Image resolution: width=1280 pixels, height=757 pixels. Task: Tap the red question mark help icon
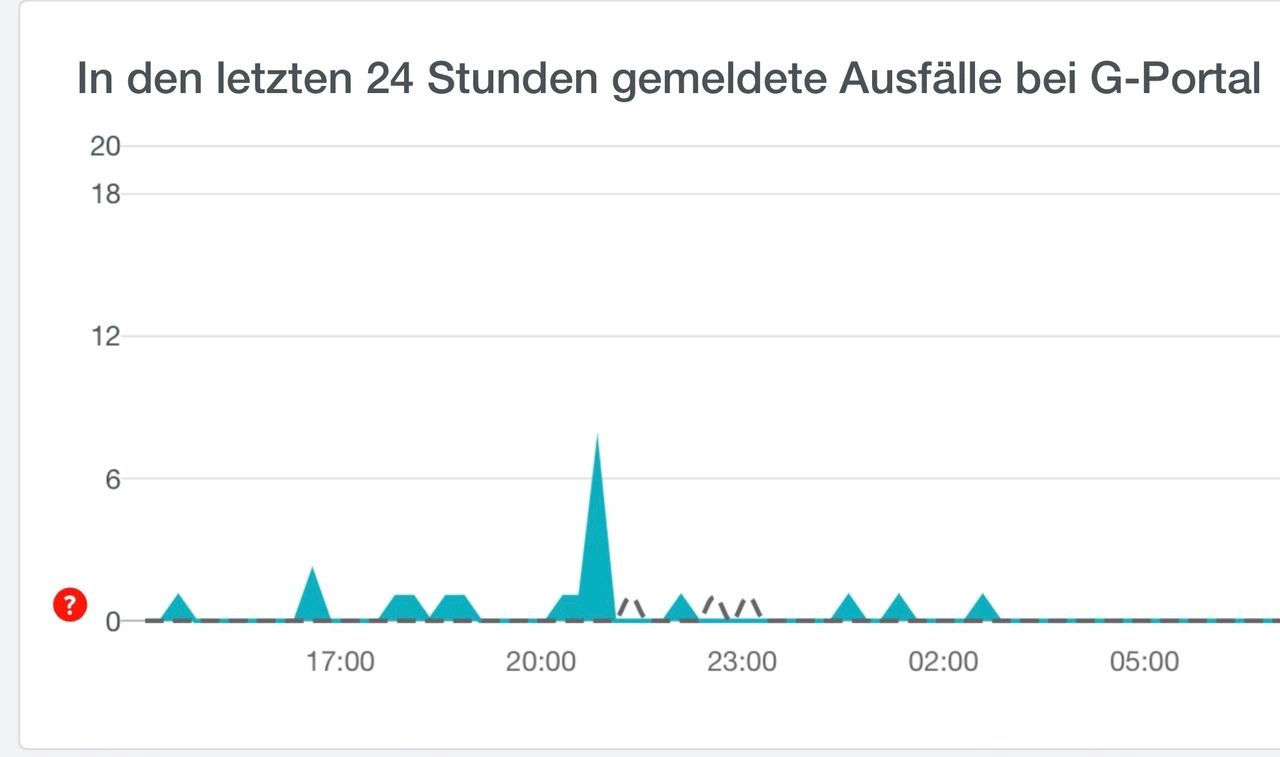(70, 604)
